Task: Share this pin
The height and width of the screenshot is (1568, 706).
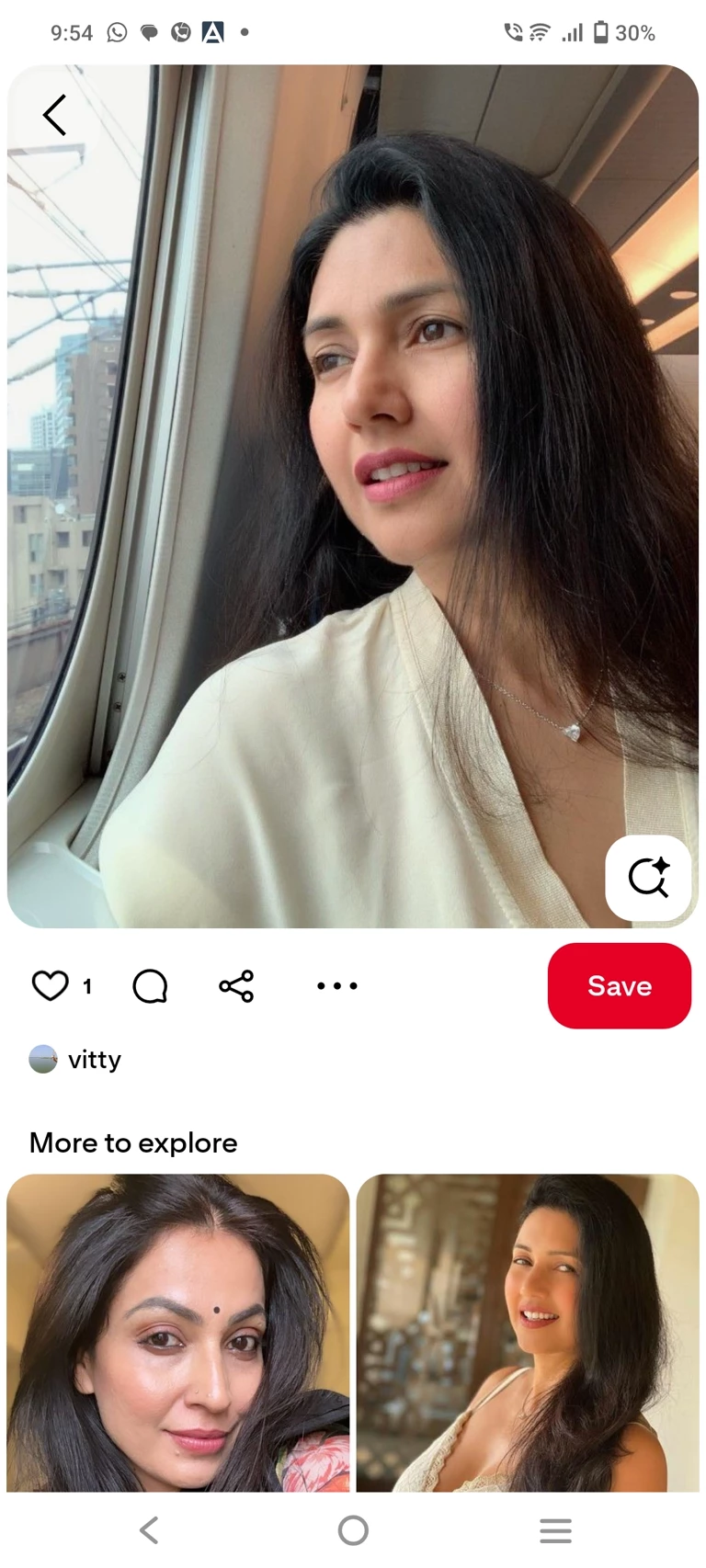Action: 236,985
